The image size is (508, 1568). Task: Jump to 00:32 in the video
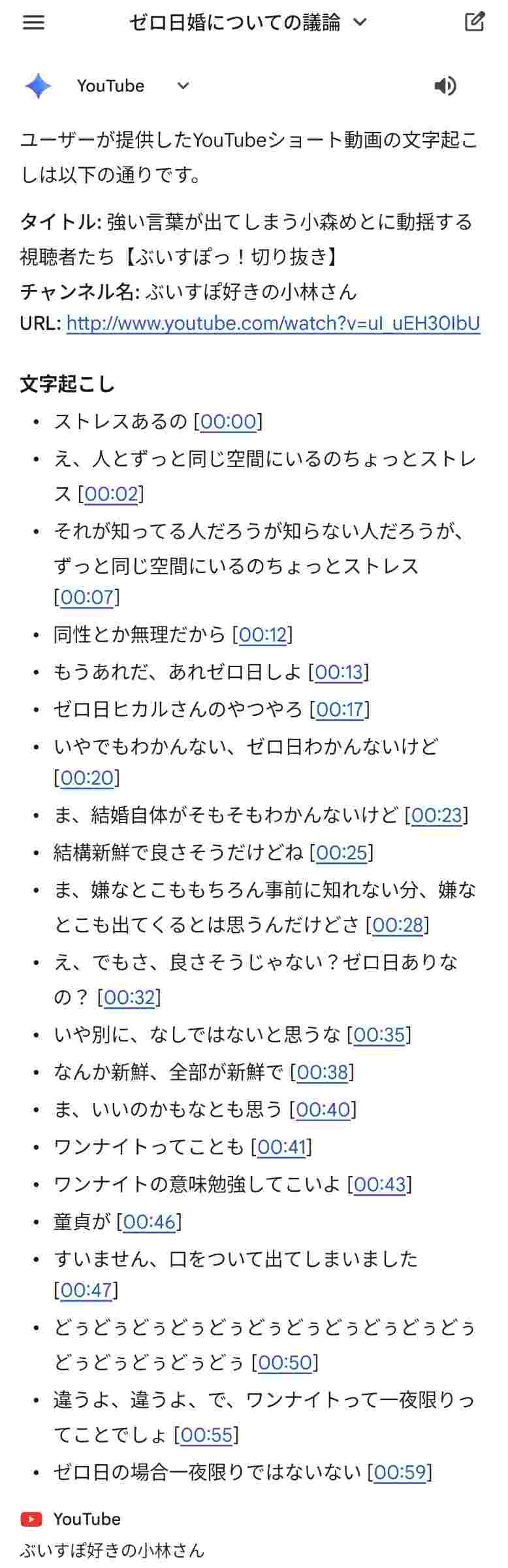[129, 996]
